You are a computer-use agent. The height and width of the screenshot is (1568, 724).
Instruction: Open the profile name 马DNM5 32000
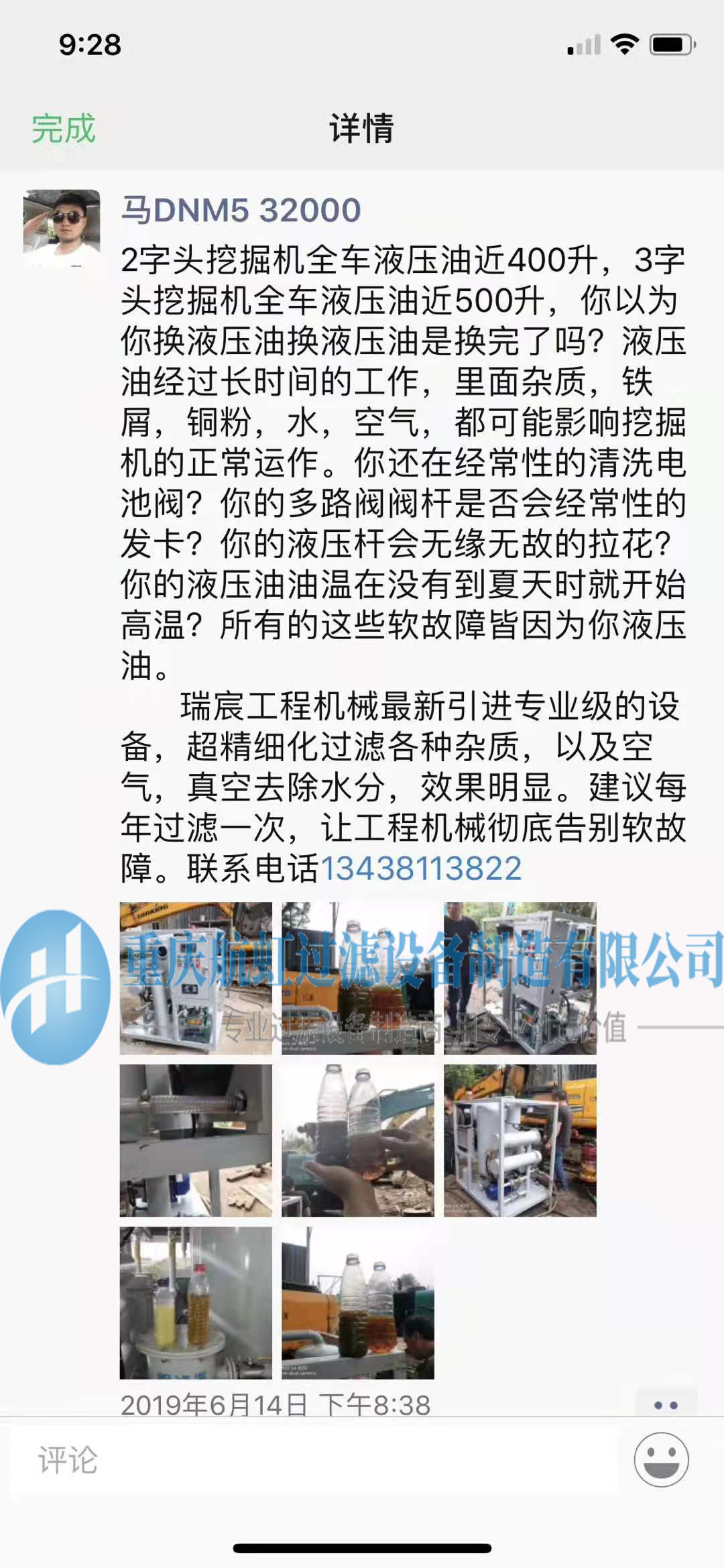pyautogui.click(x=241, y=210)
